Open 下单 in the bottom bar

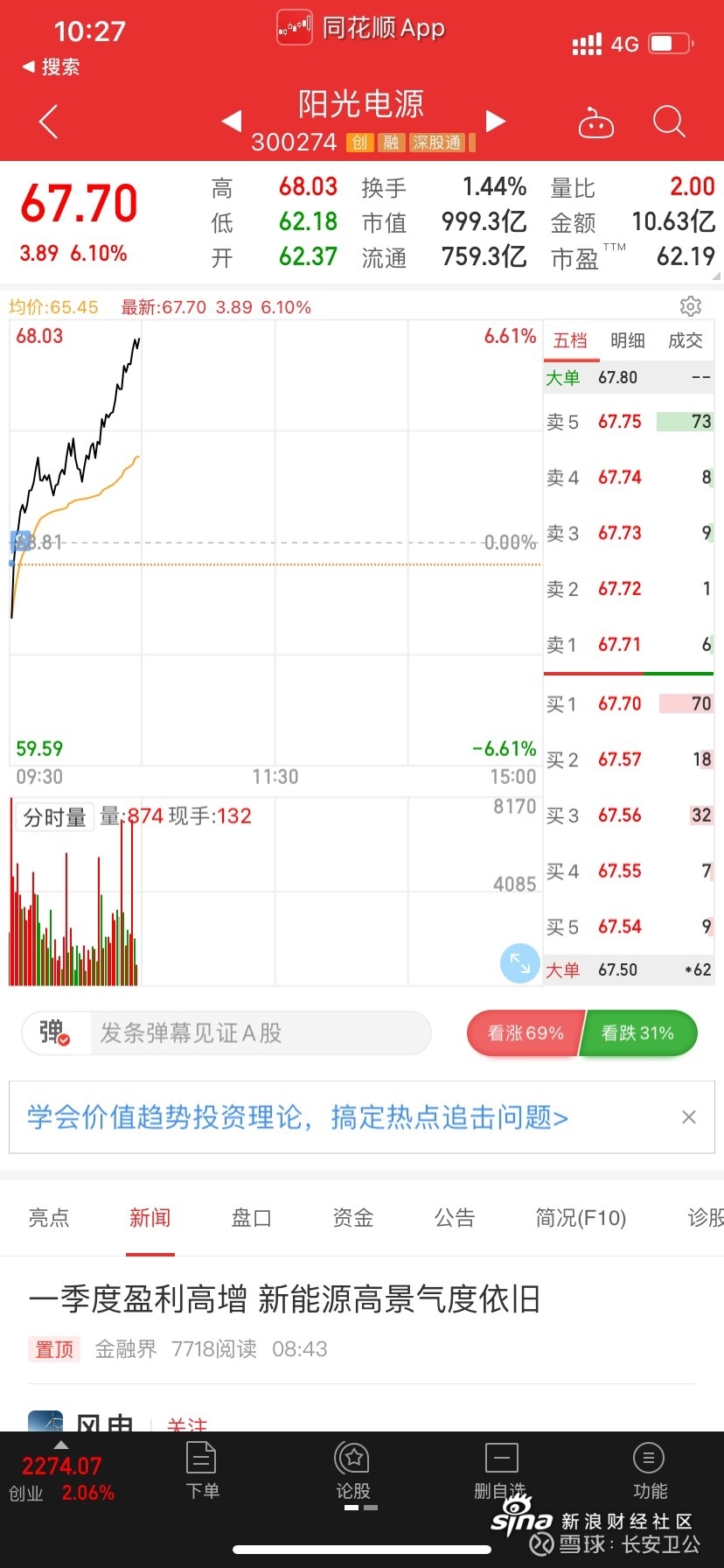click(x=202, y=1471)
